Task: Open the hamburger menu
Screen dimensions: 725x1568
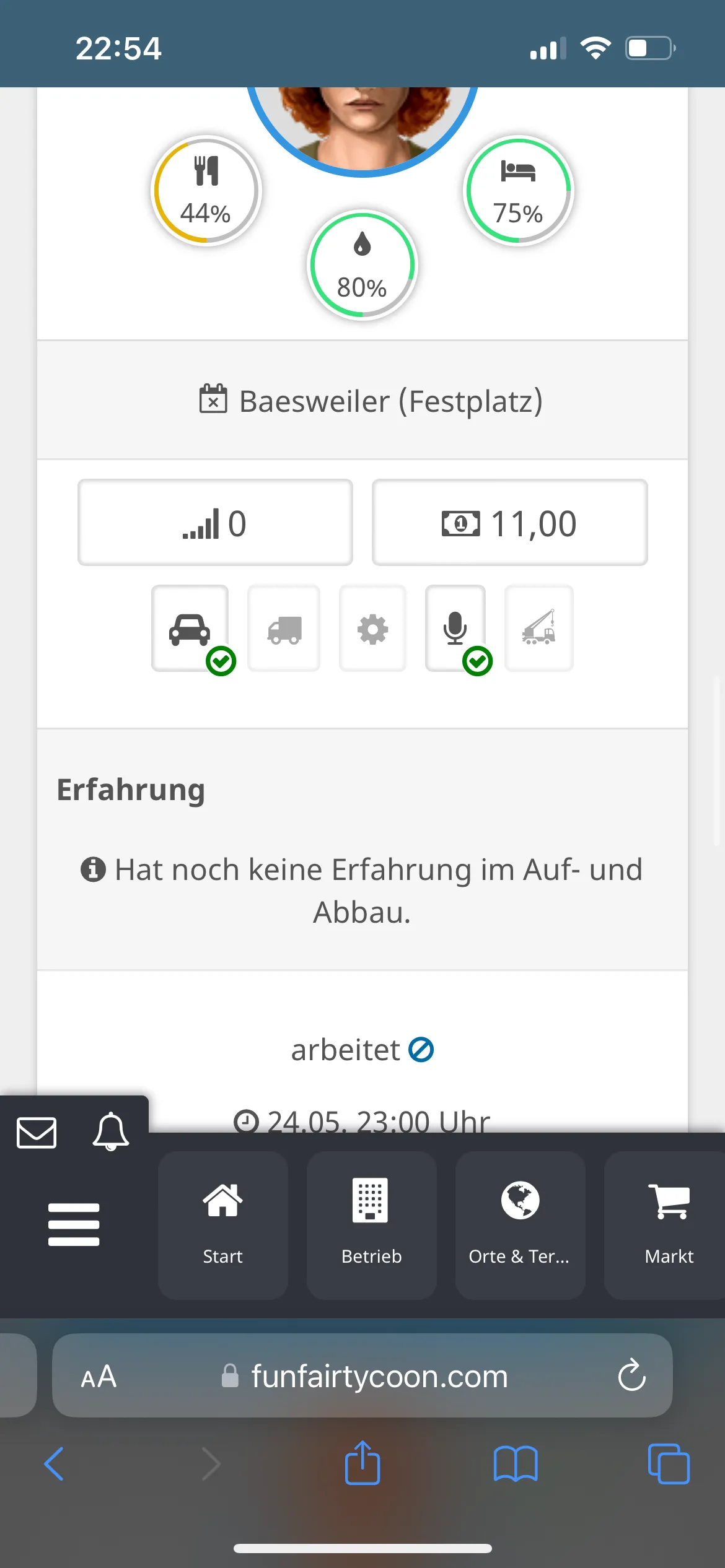Action: click(x=74, y=1224)
